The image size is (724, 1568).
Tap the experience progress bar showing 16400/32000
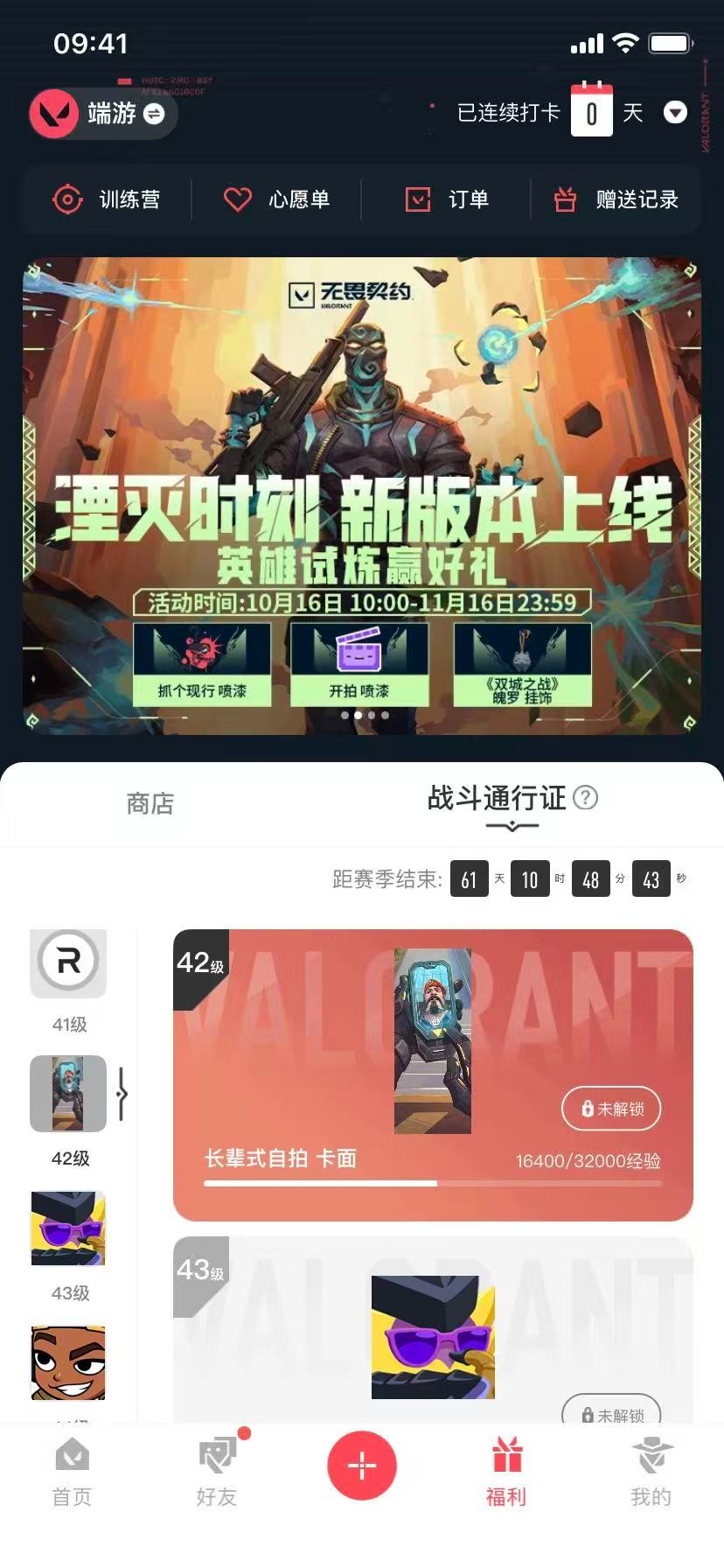click(x=432, y=1183)
